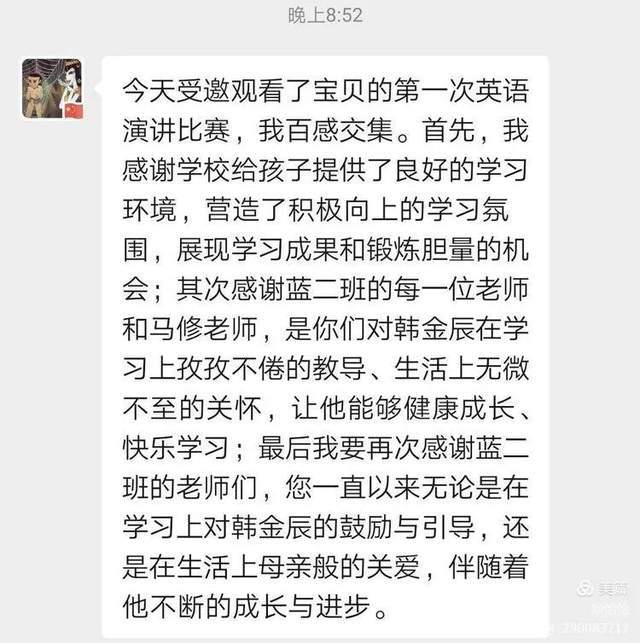Open the message sender's avatar profile
Screen dimensions: 640x643
click(52, 87)
